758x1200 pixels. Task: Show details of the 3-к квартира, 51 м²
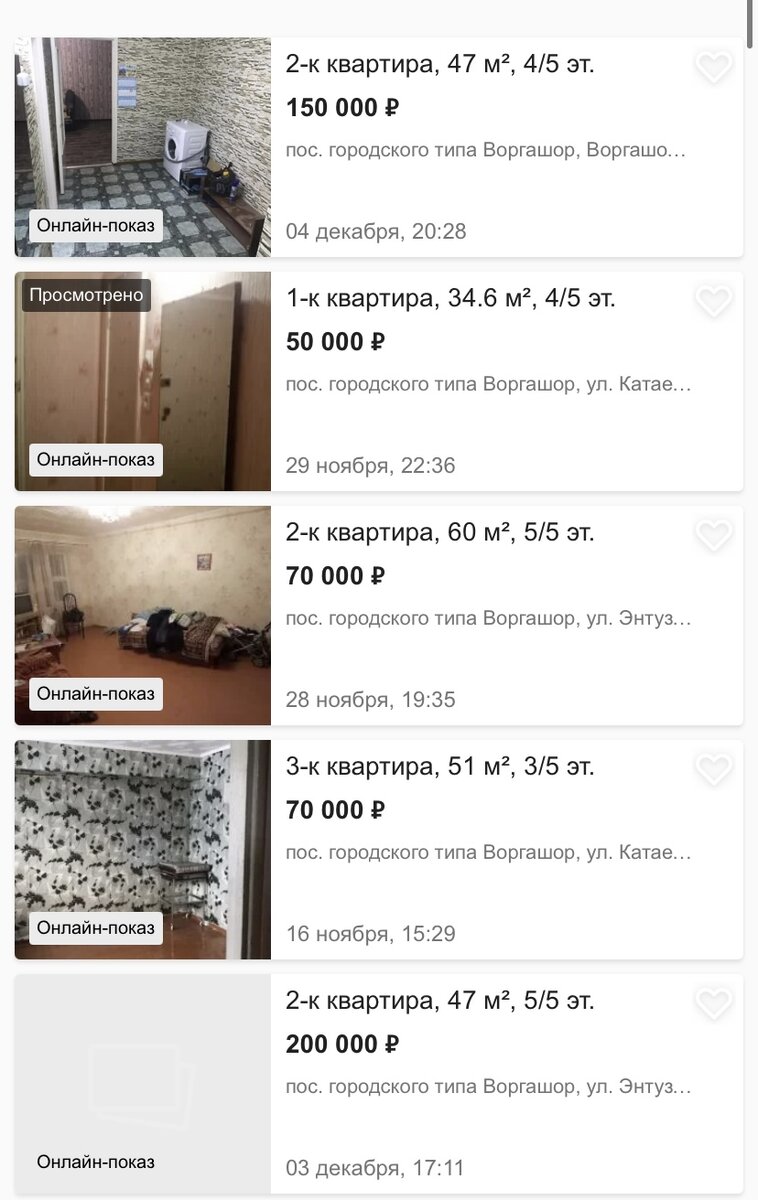440,767
